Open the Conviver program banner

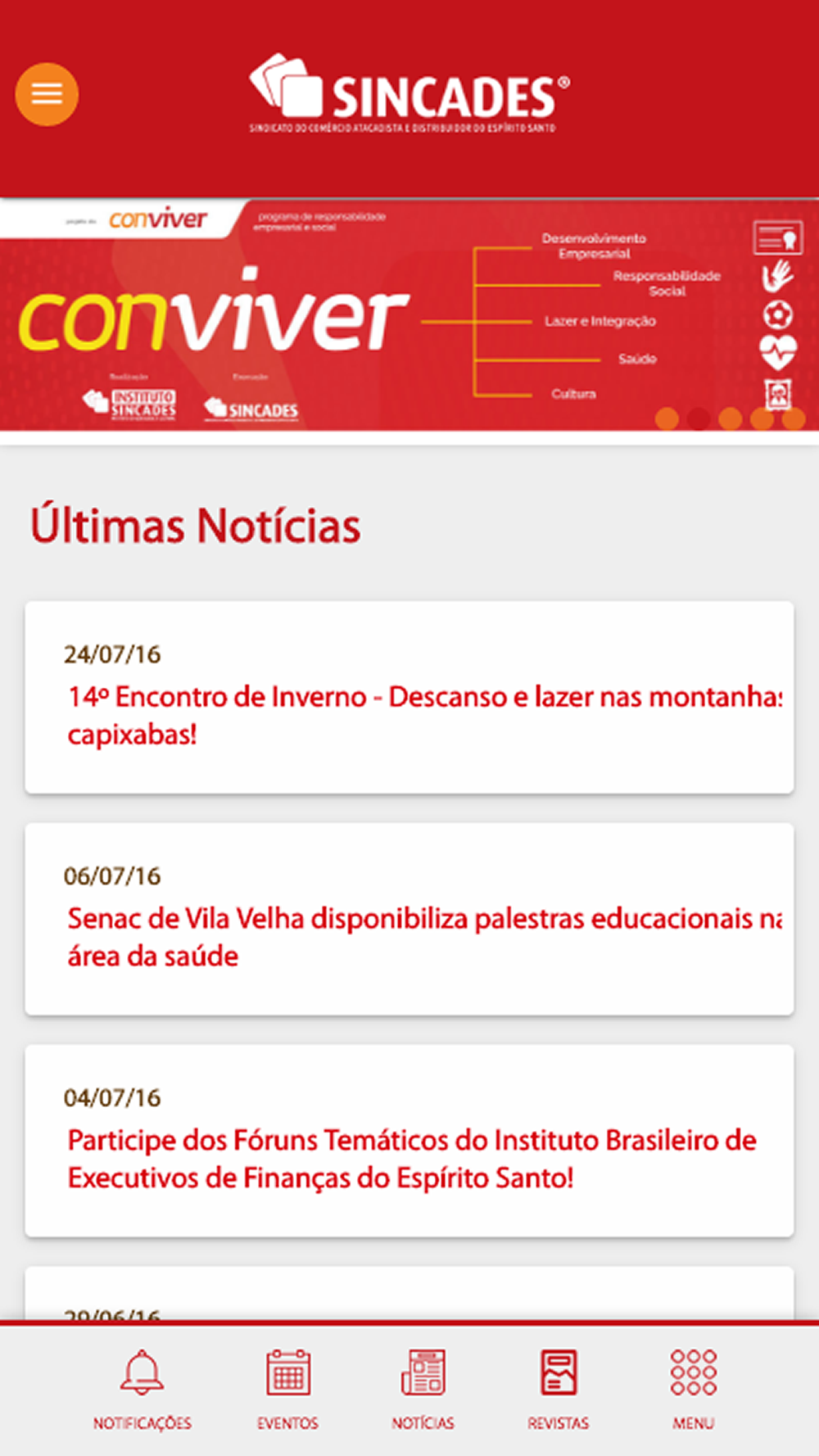pyautogui.click(x=409, y=314)
